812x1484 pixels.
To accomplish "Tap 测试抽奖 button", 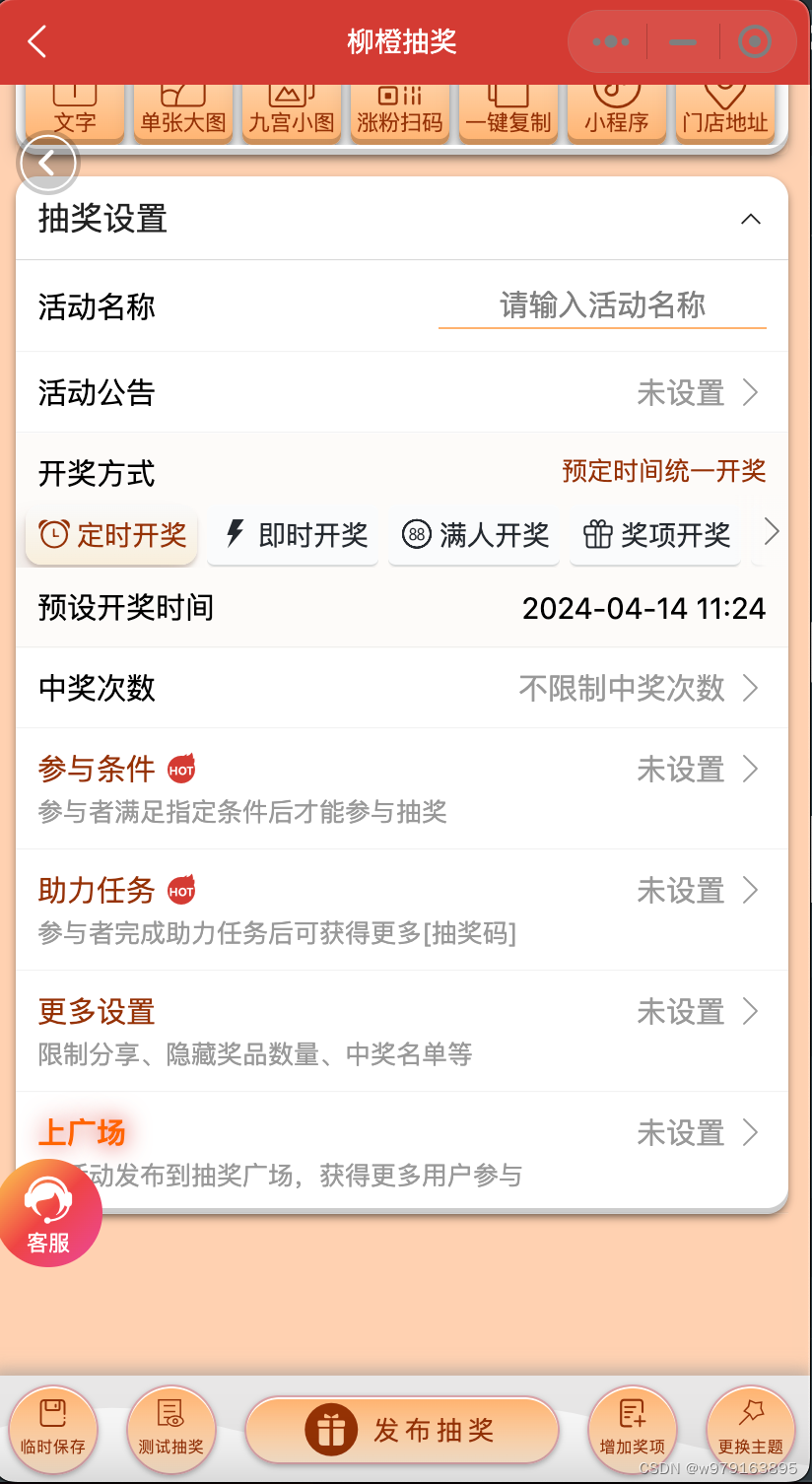I will pyautogui.click(x=171, y=1429).
